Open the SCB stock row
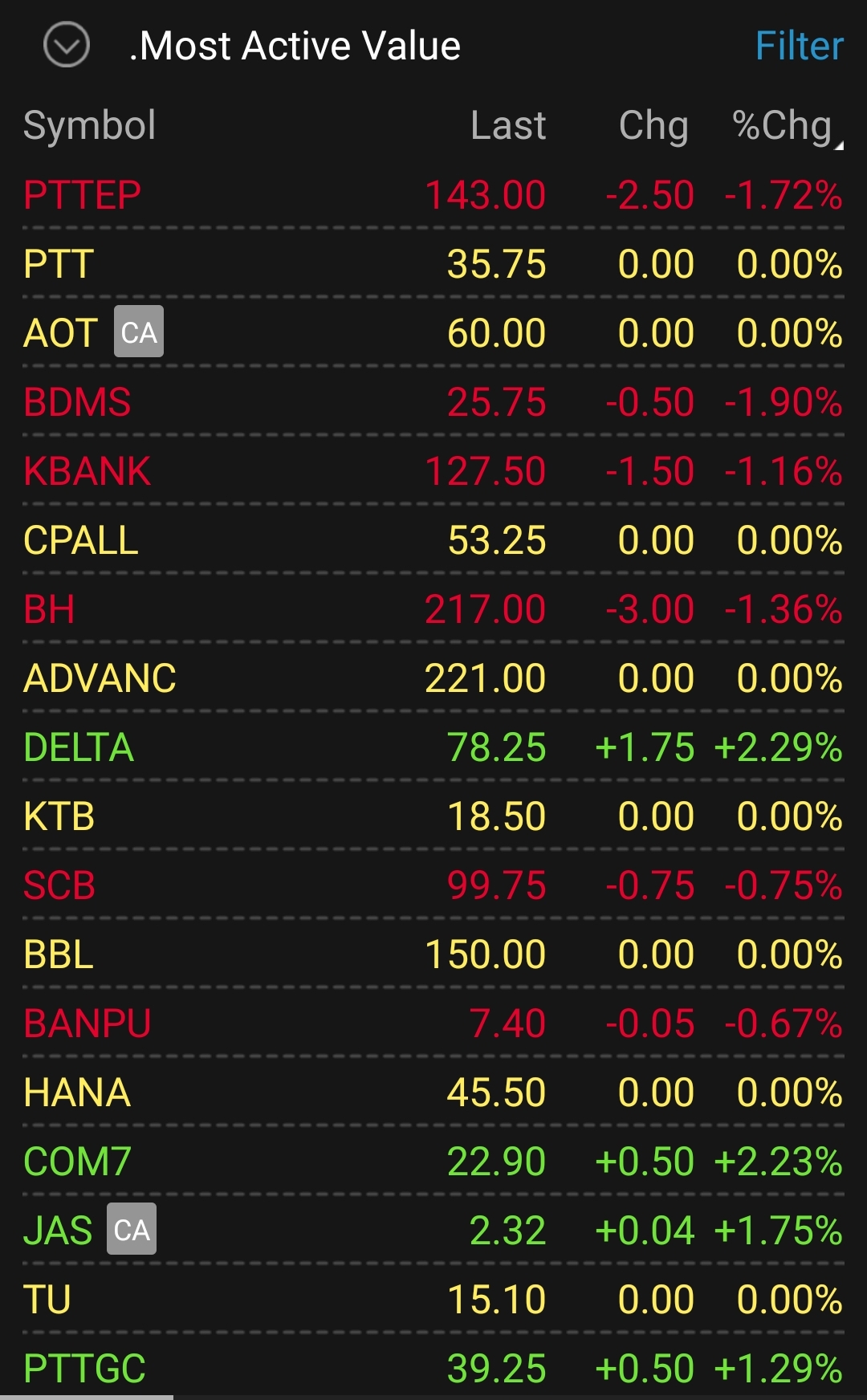This screenshot has width=867, height=1400. click(433, 885)
